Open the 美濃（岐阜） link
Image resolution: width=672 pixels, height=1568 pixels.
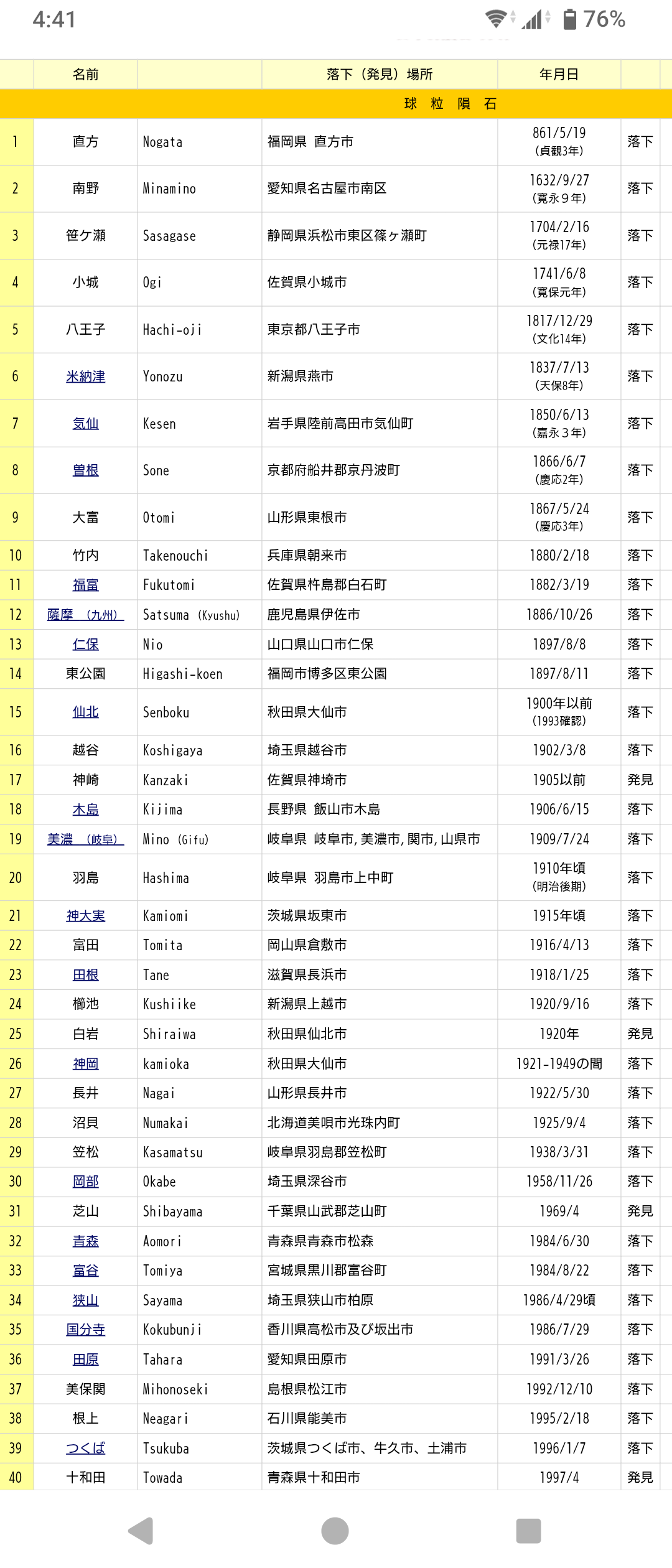(85, 839)
